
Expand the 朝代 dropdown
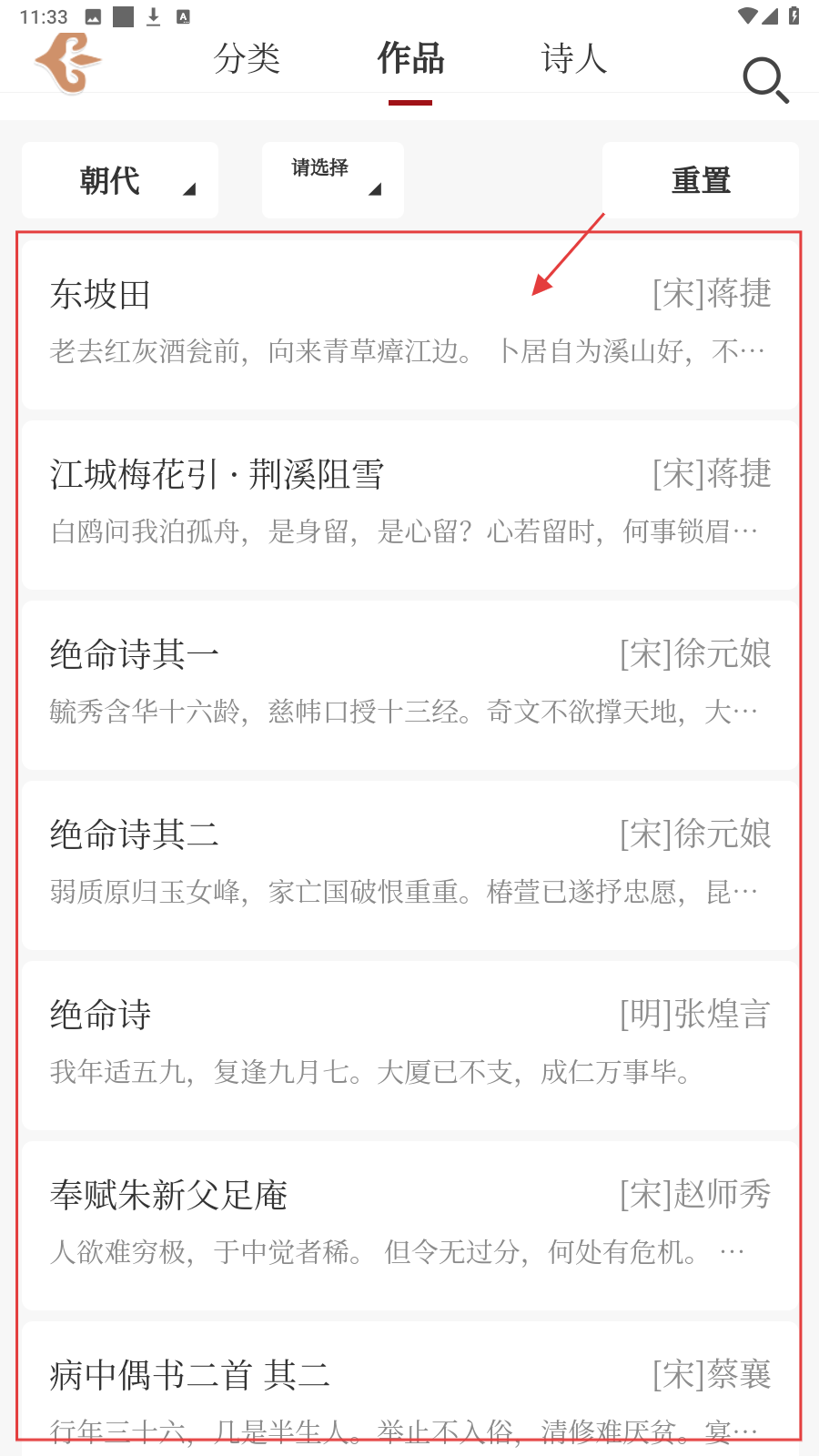(120, 180)
